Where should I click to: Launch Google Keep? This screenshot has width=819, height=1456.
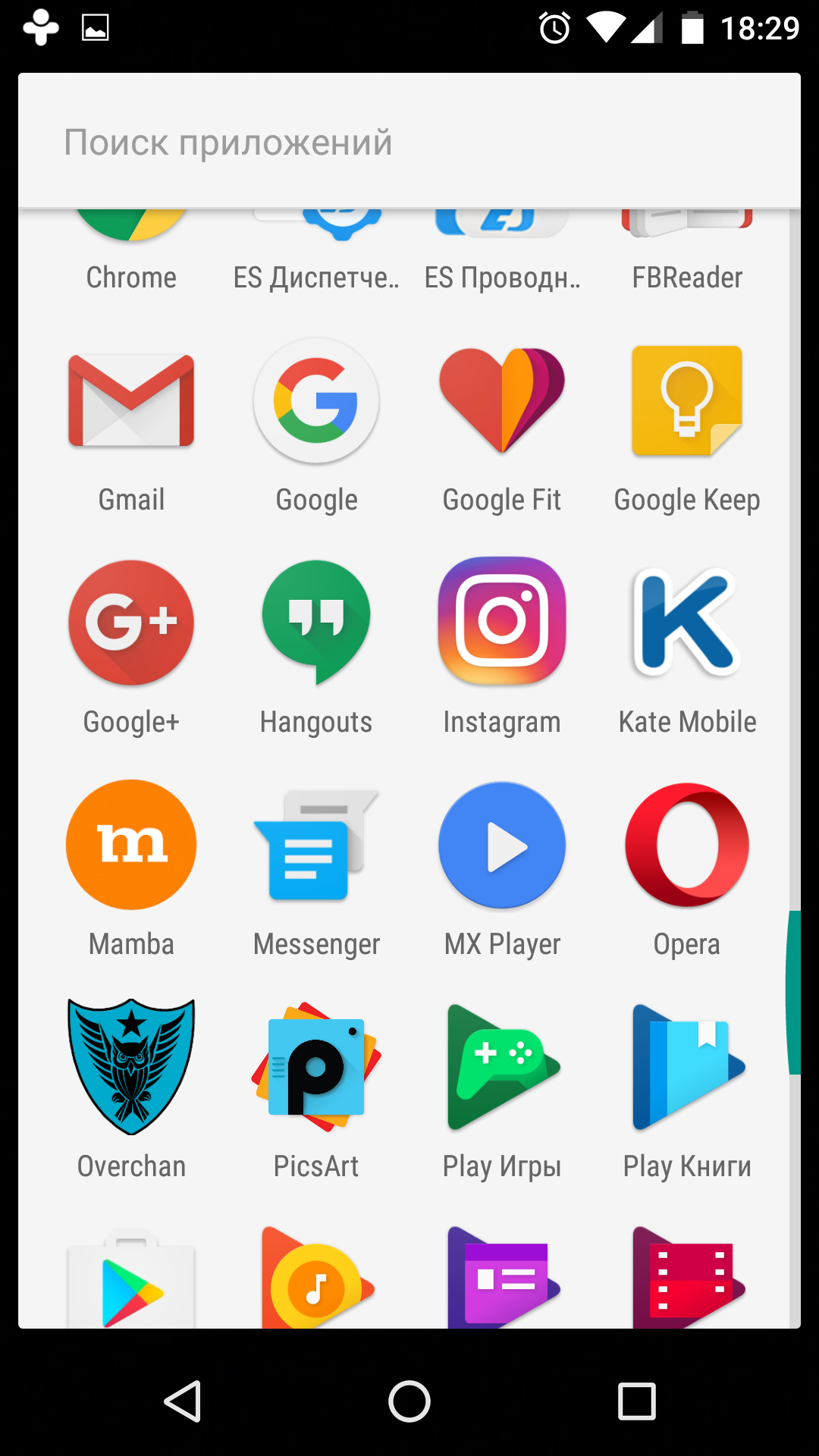[x=687, y=400]
